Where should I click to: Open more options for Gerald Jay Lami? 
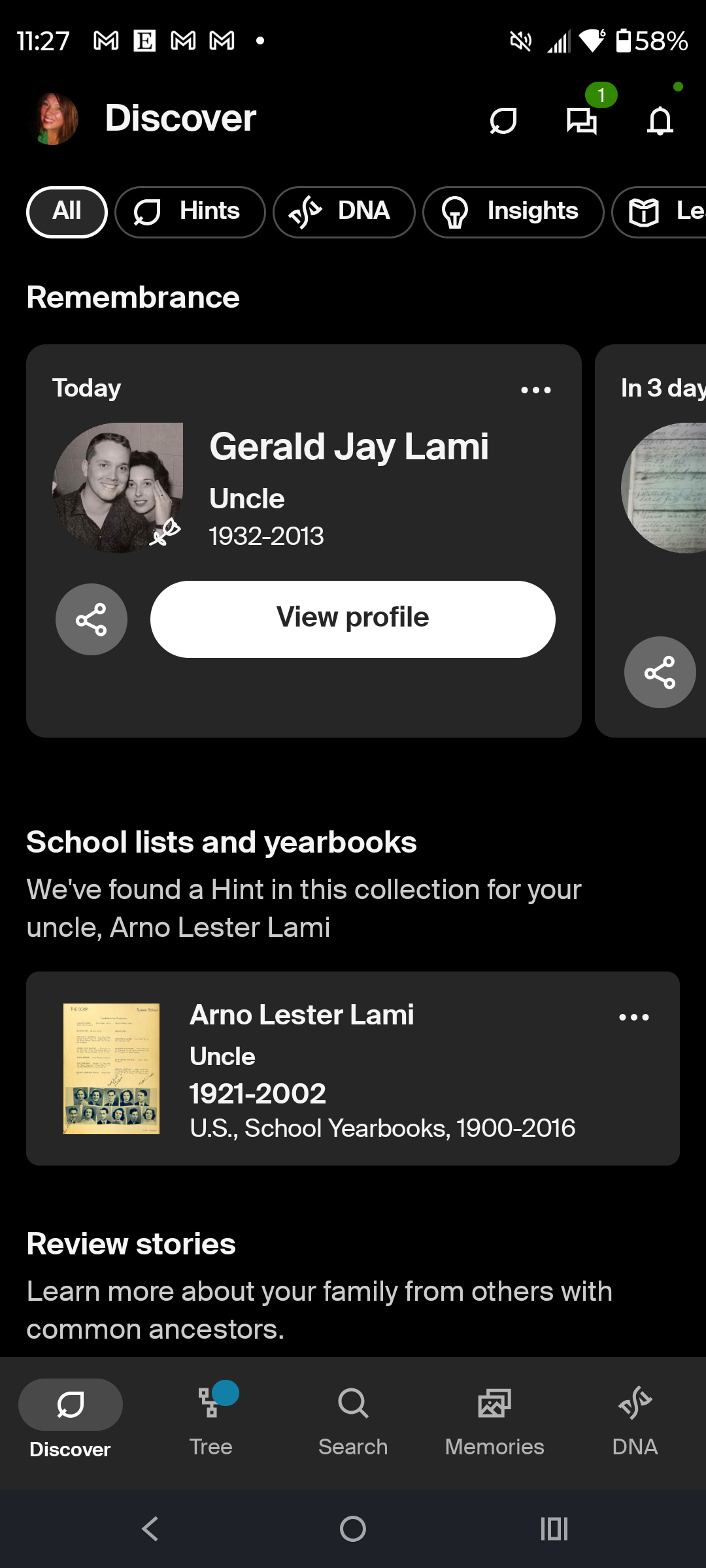535,390
